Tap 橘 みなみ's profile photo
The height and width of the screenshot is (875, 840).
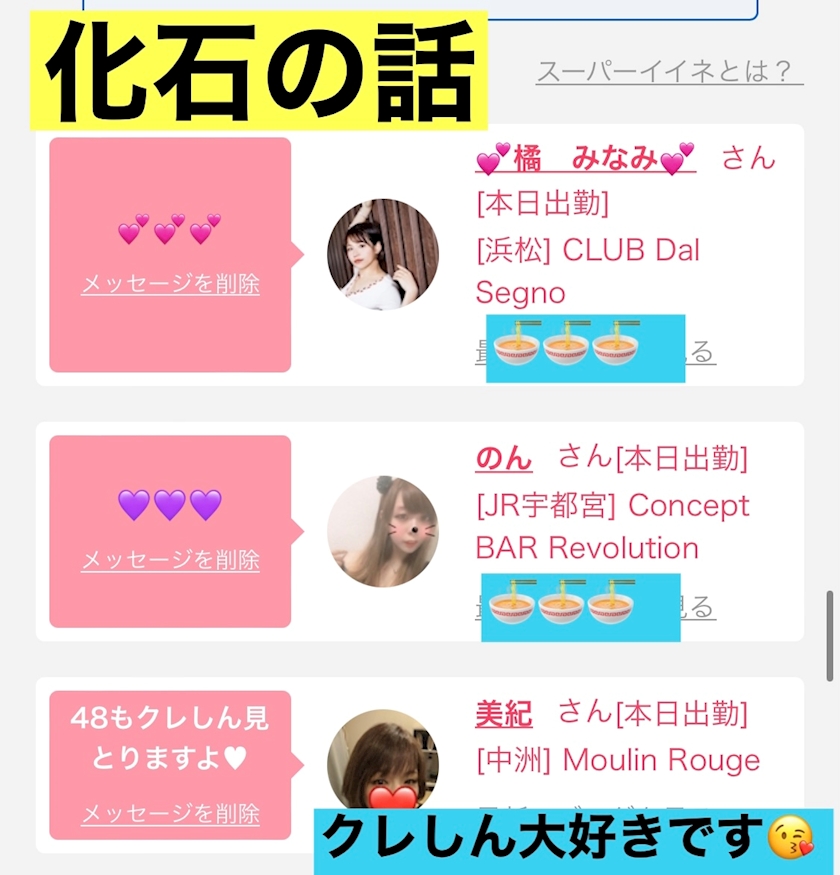pyautogui.click(x=383, y=254)
